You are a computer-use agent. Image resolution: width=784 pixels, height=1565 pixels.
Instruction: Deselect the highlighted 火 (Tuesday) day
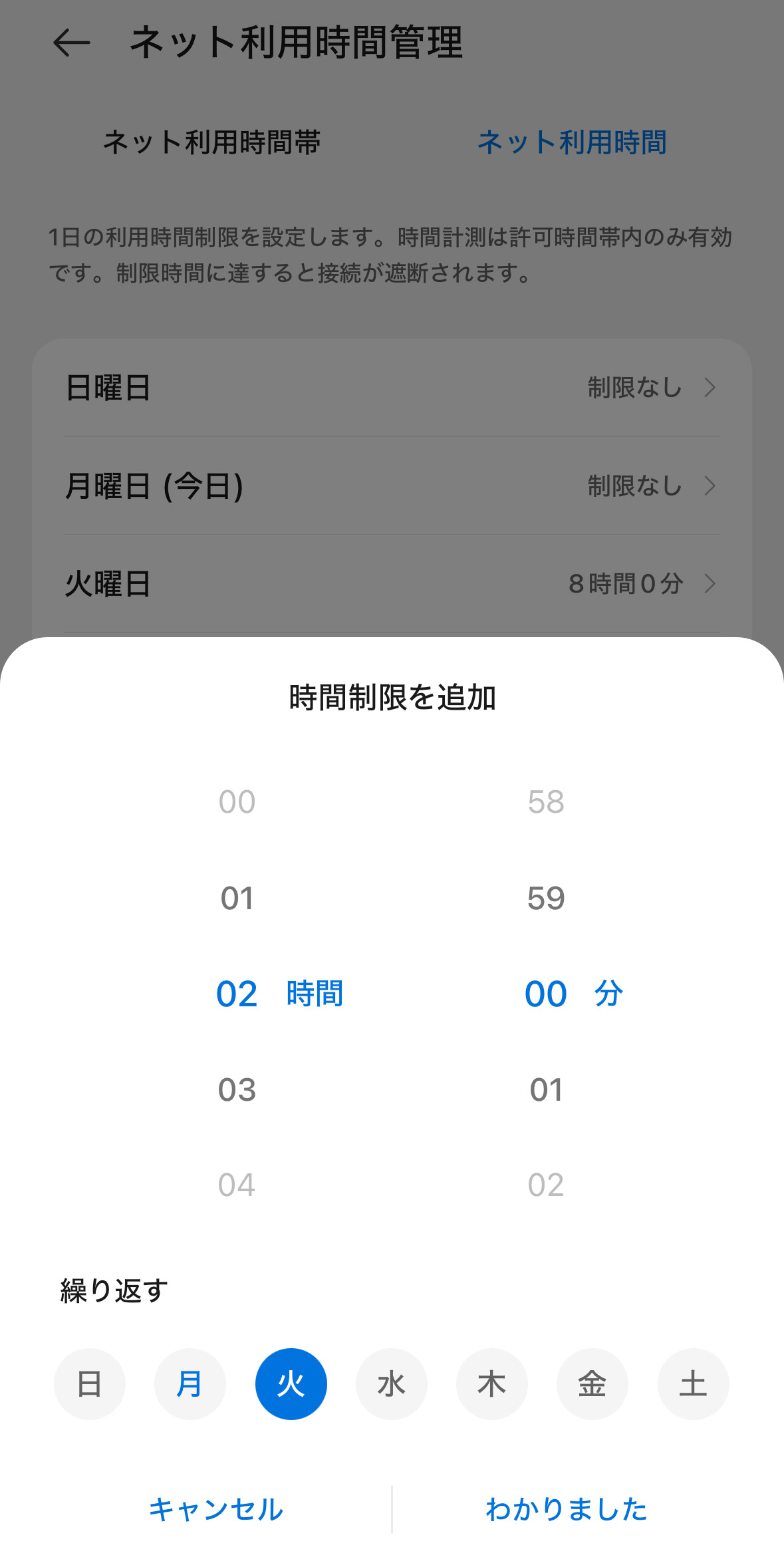click(291, 1384)
